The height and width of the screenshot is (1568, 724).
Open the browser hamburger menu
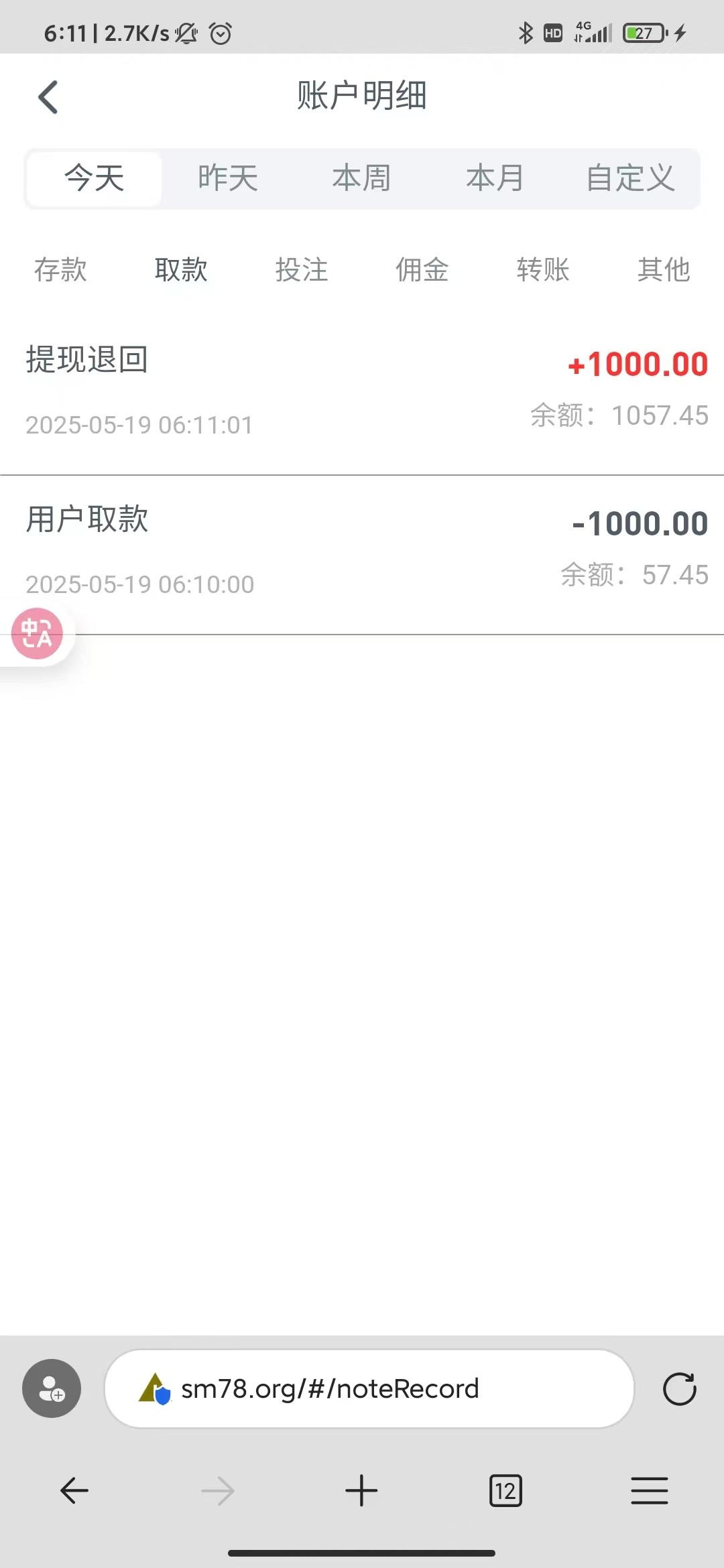pyautogui.click(x=649, y=1491)
